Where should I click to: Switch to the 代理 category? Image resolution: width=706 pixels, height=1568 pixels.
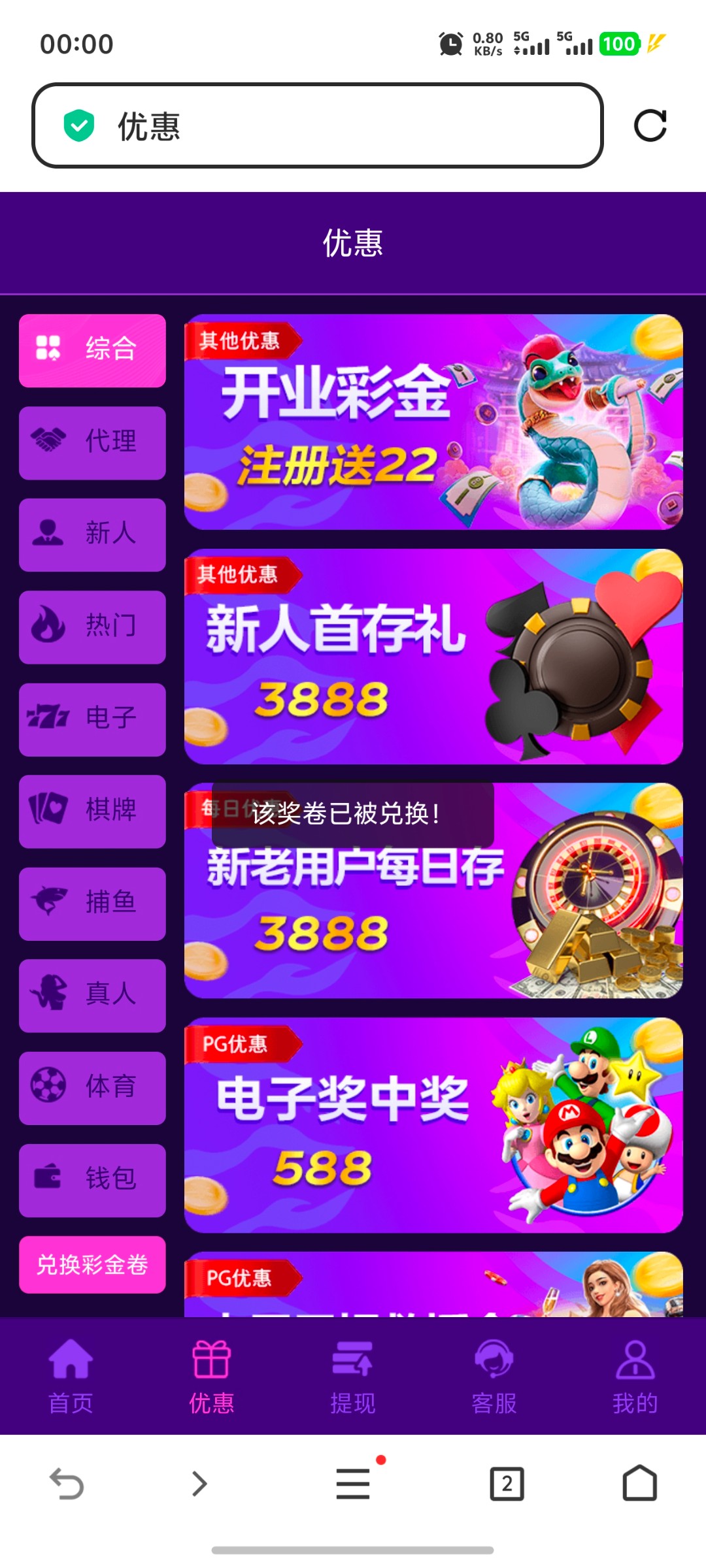(x=92, y=442)
